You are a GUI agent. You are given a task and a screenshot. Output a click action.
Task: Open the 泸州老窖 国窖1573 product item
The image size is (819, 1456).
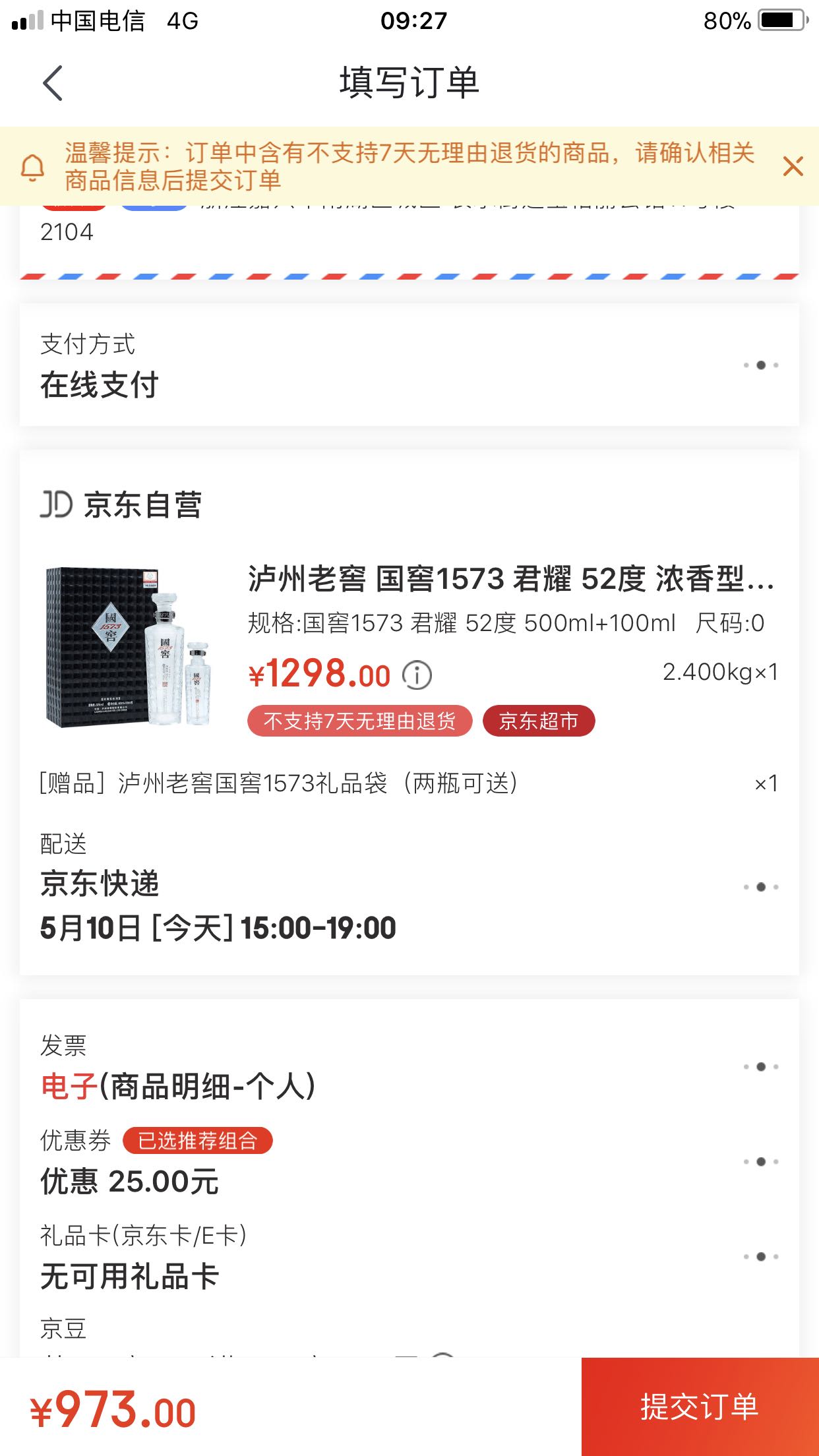[x=510, y=579]
